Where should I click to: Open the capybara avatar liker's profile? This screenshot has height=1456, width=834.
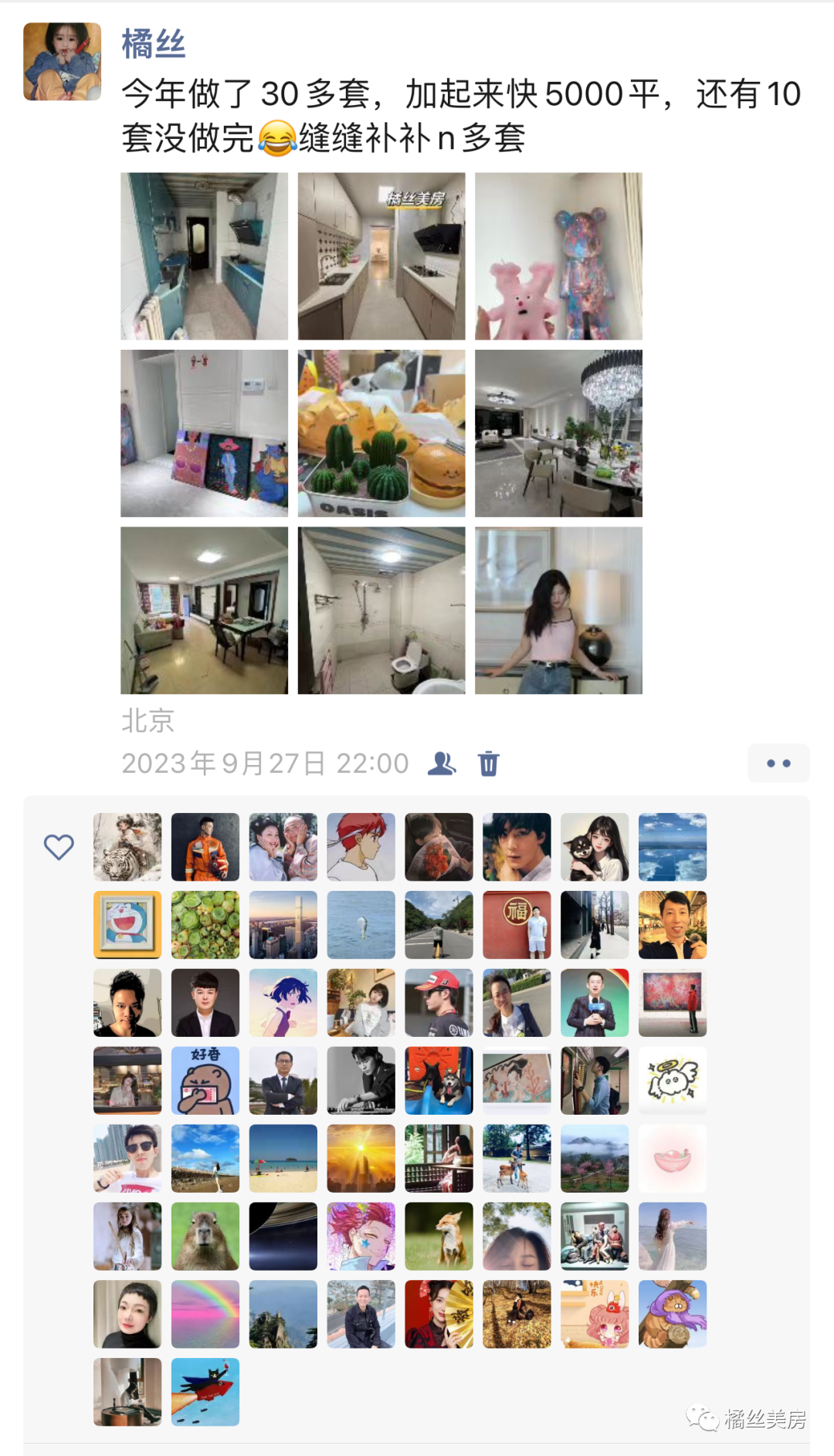point(205,1236)
